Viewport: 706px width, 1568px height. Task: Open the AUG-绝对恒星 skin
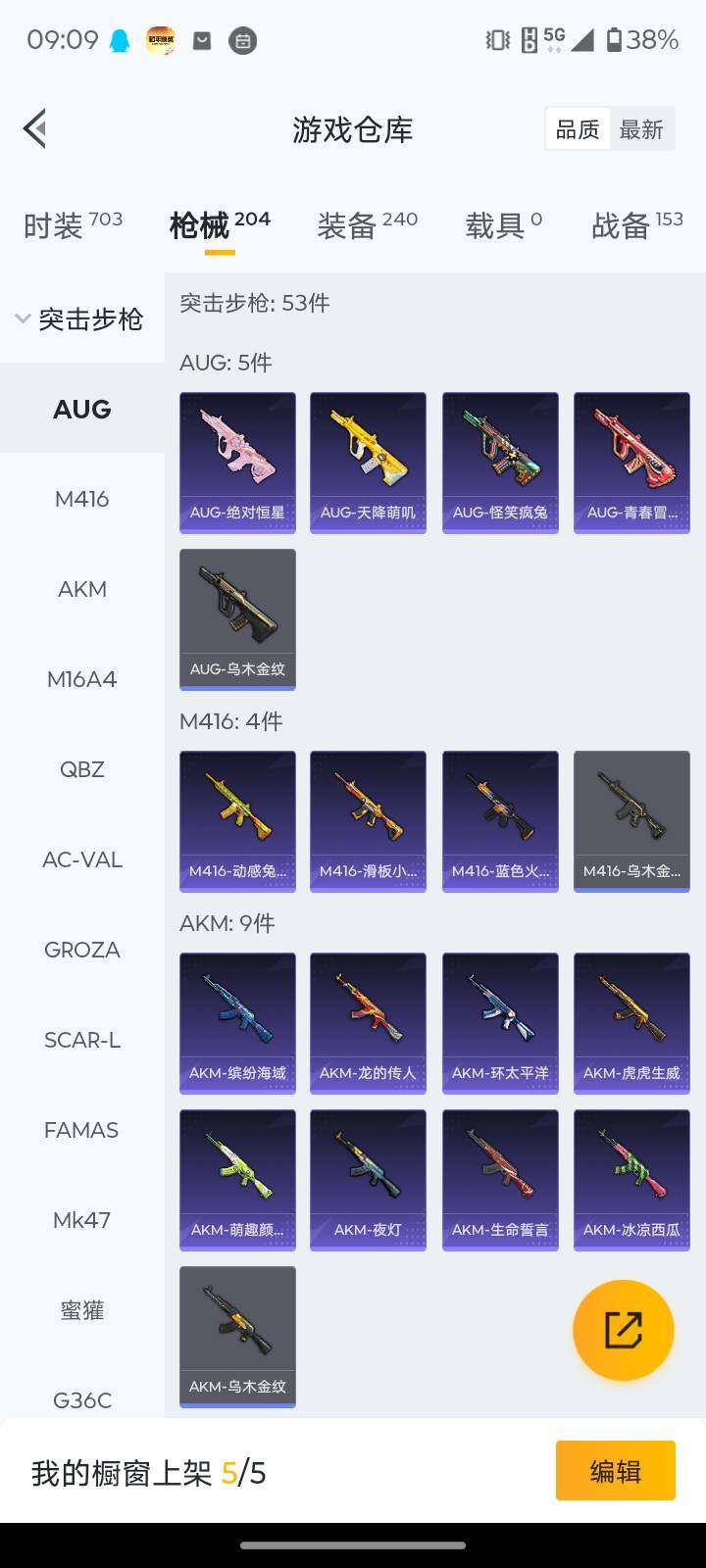(x=237, y=463)
